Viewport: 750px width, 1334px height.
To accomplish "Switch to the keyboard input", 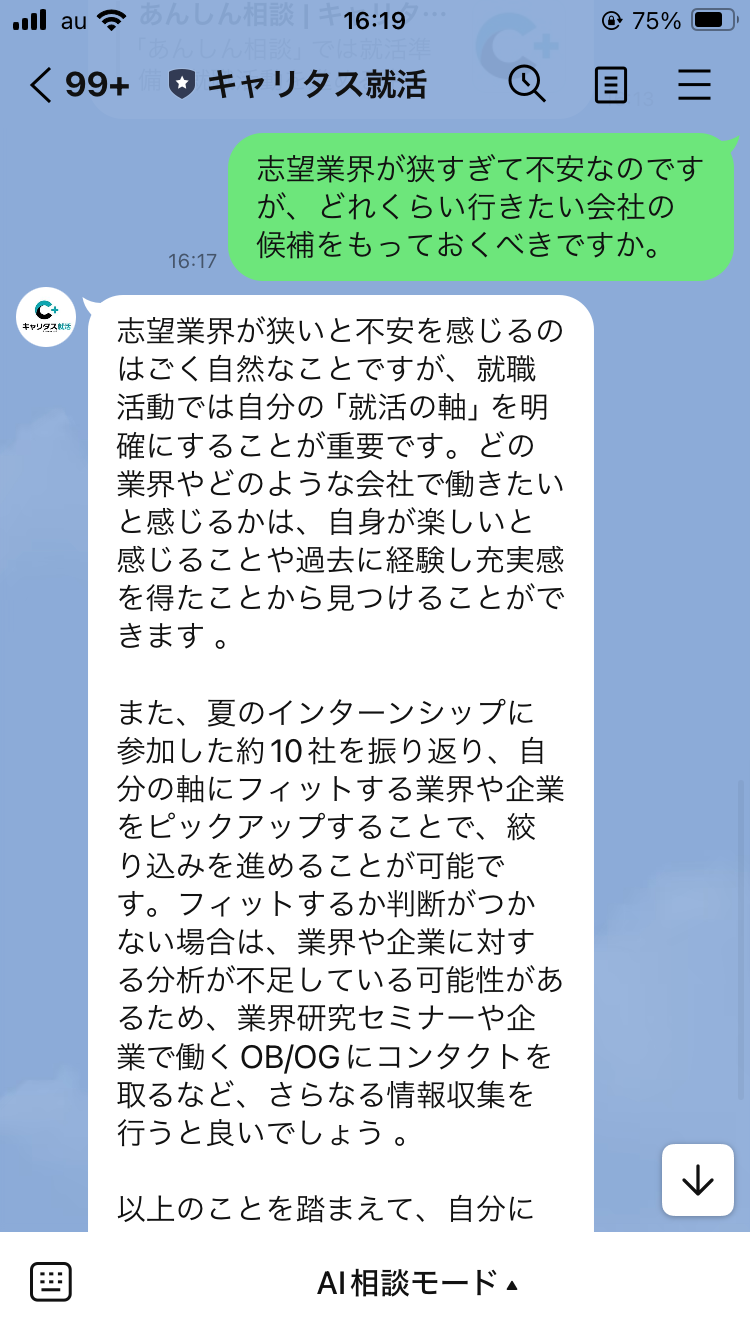I will point(51,1282).
